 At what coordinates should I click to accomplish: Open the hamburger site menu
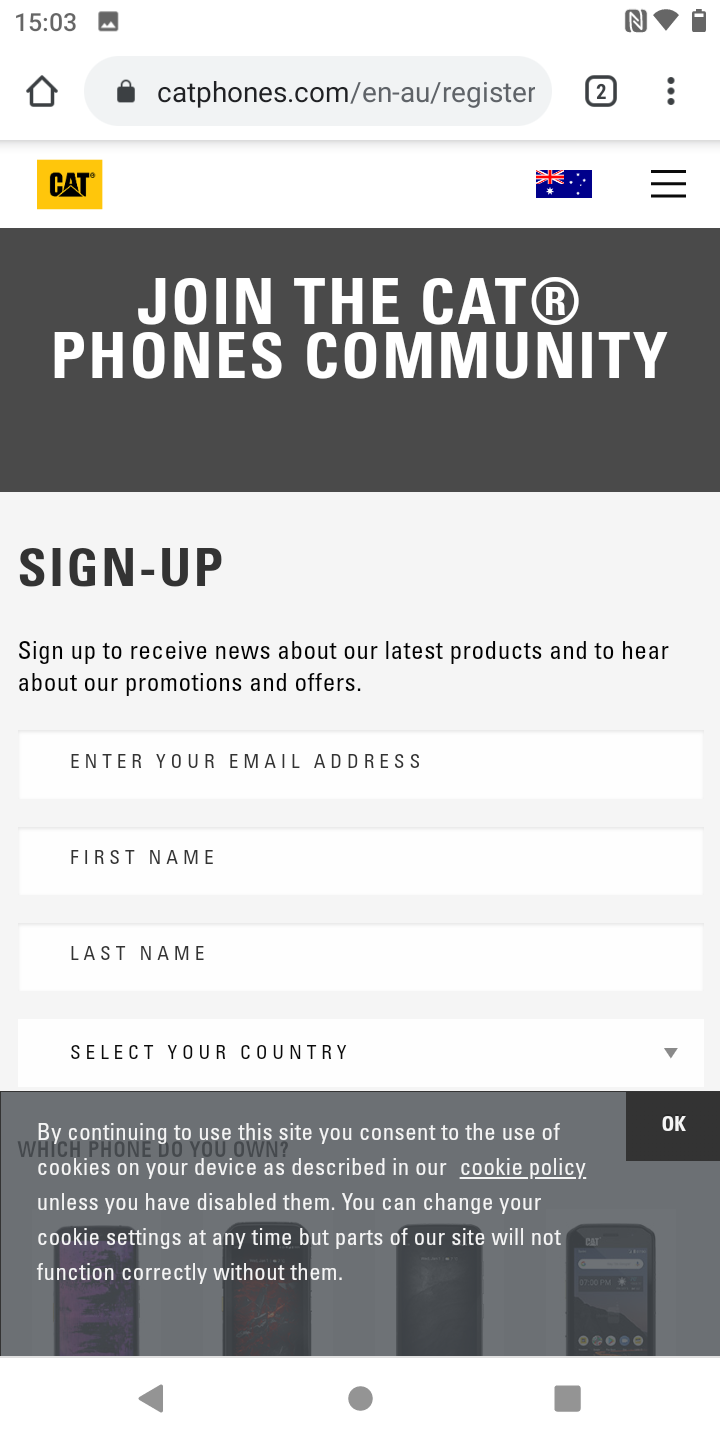click(x=668, y=184)
